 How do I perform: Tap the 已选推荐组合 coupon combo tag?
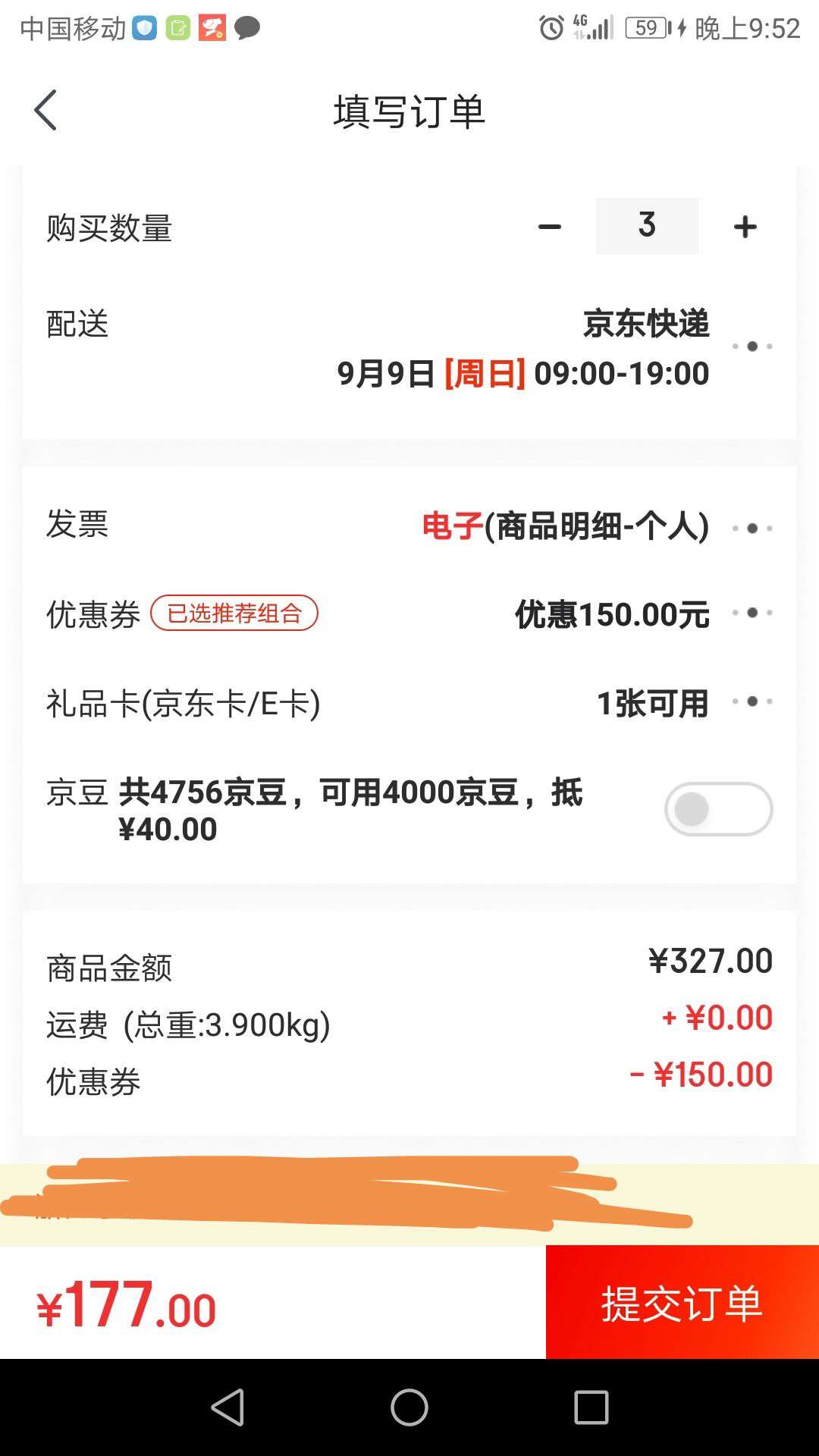(x=237, y=610)
